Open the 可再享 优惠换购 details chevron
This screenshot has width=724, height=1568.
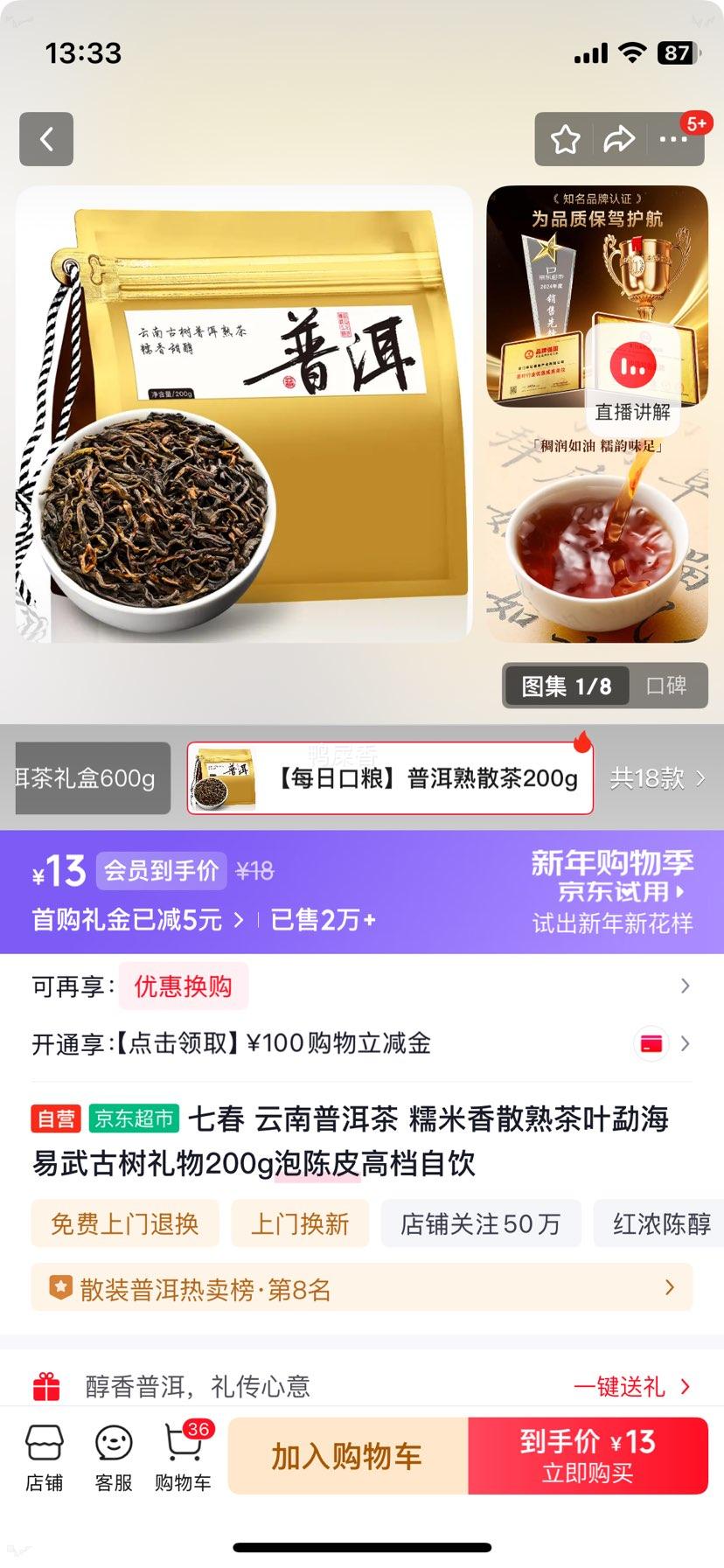[685, 986]
